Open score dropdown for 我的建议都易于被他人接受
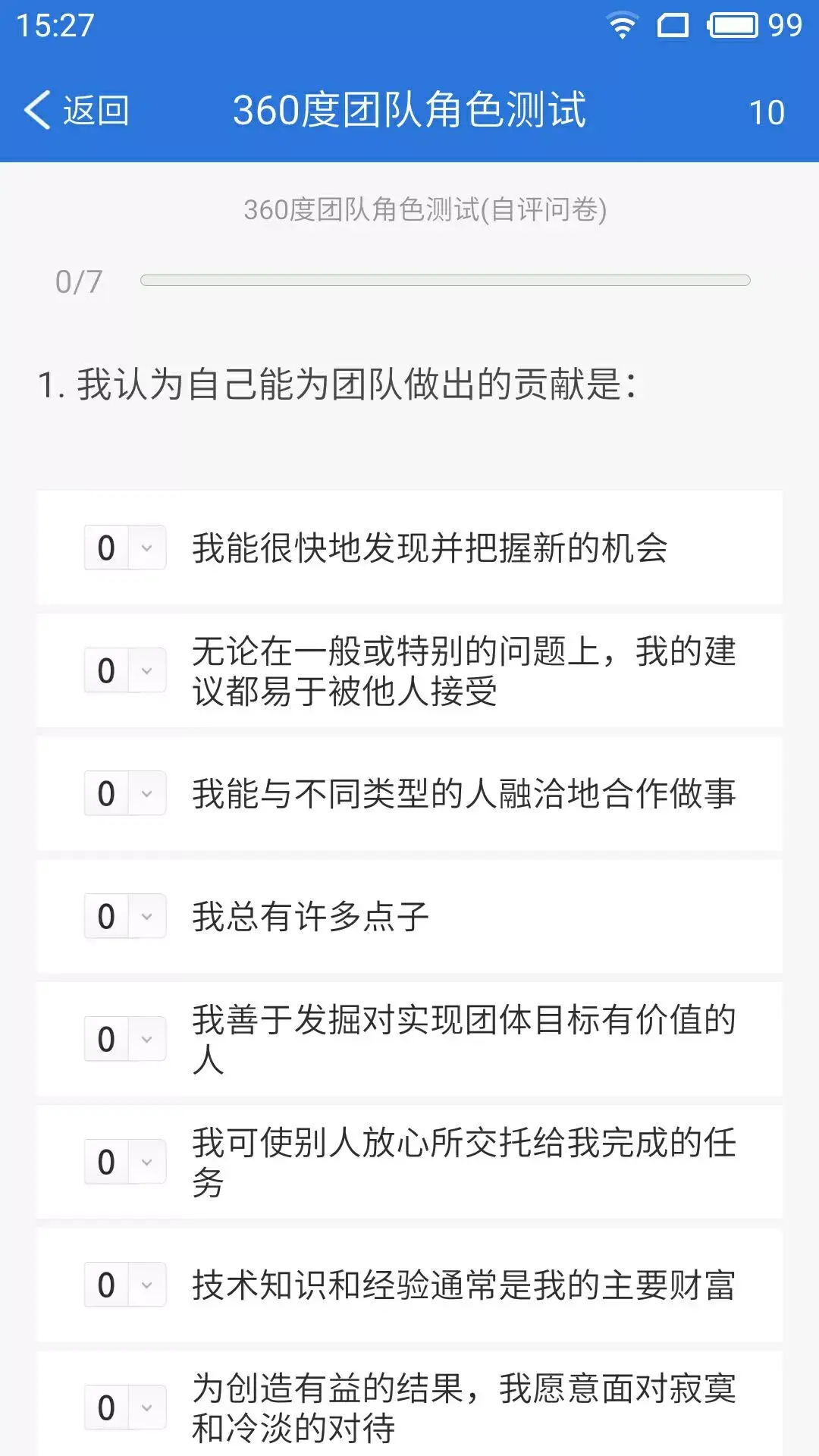Viewport: 819px width, 1456px height. [x=125, y=670]
